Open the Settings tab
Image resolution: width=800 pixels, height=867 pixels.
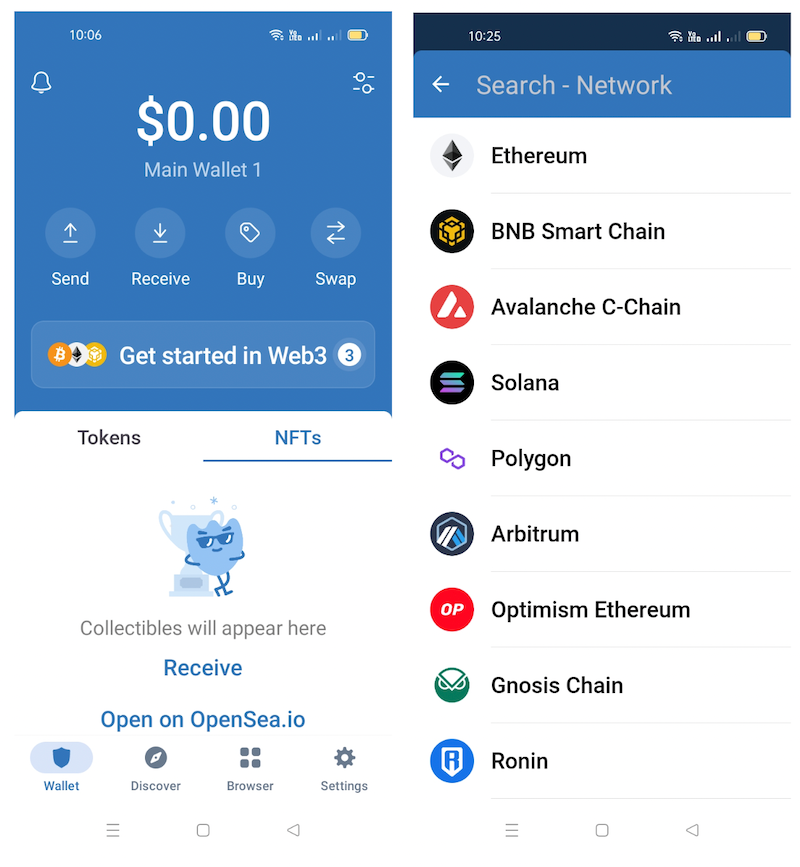click(344, 767)
